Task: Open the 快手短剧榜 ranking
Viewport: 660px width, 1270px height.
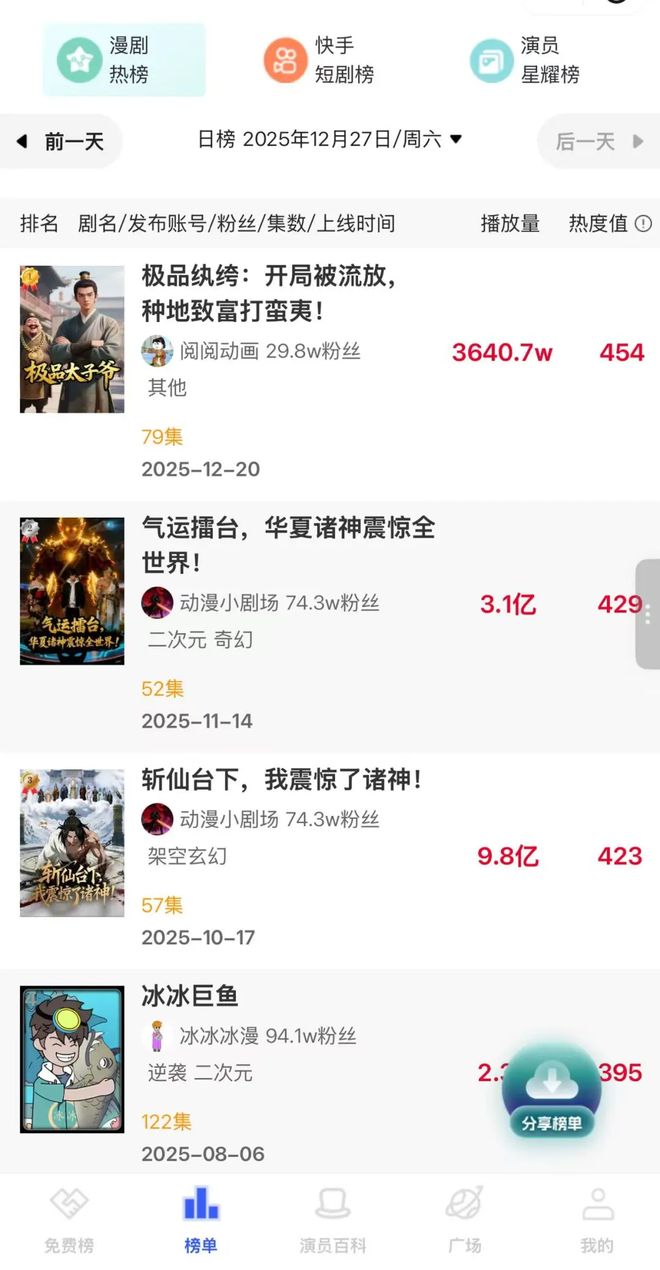Action: (319, 60)
